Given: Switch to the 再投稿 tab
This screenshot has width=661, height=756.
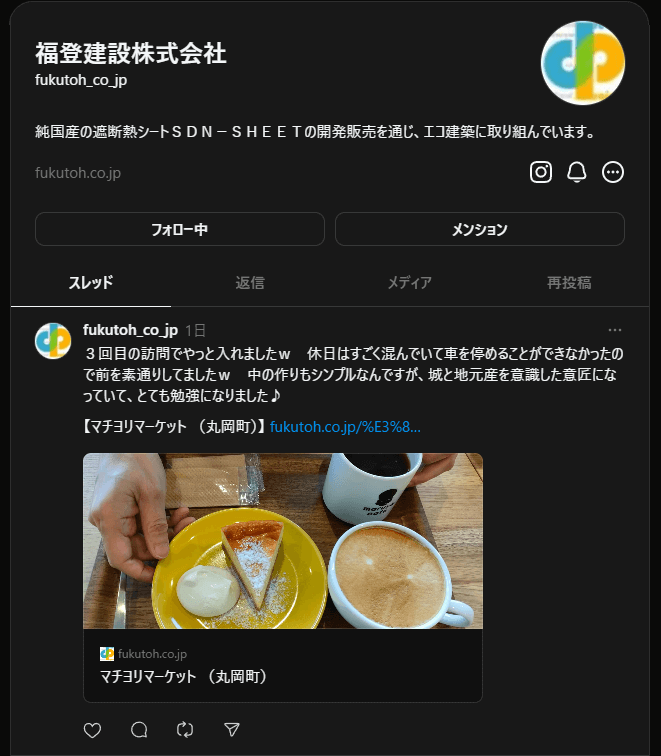Looking at the screenshot, I should [x=569, y=283].
